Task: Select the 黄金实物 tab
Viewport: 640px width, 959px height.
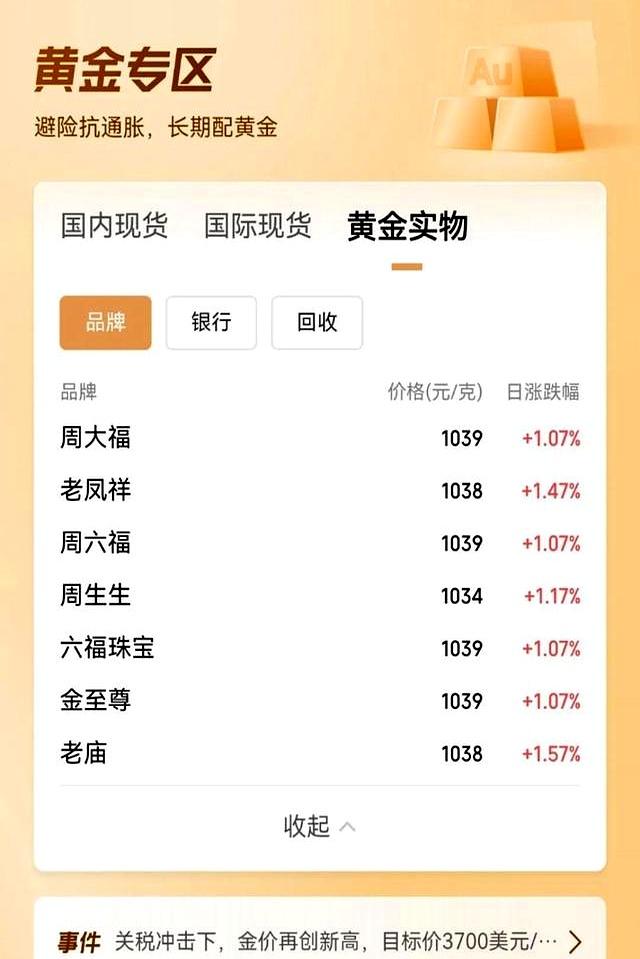Action: click(407, 227)
